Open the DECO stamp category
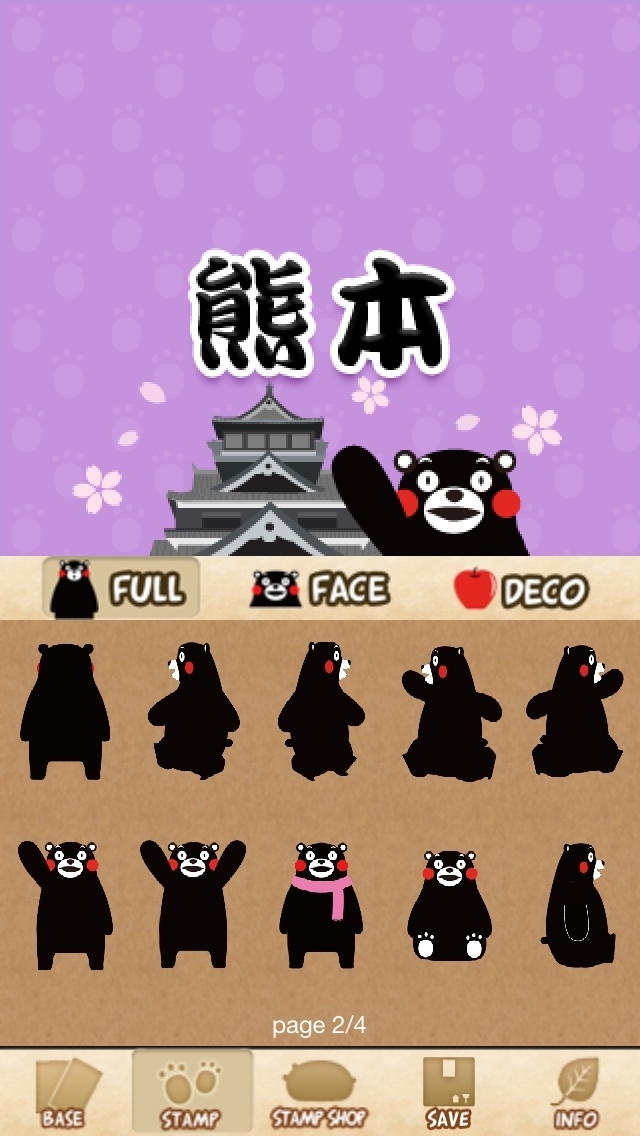 click(520, 588)
